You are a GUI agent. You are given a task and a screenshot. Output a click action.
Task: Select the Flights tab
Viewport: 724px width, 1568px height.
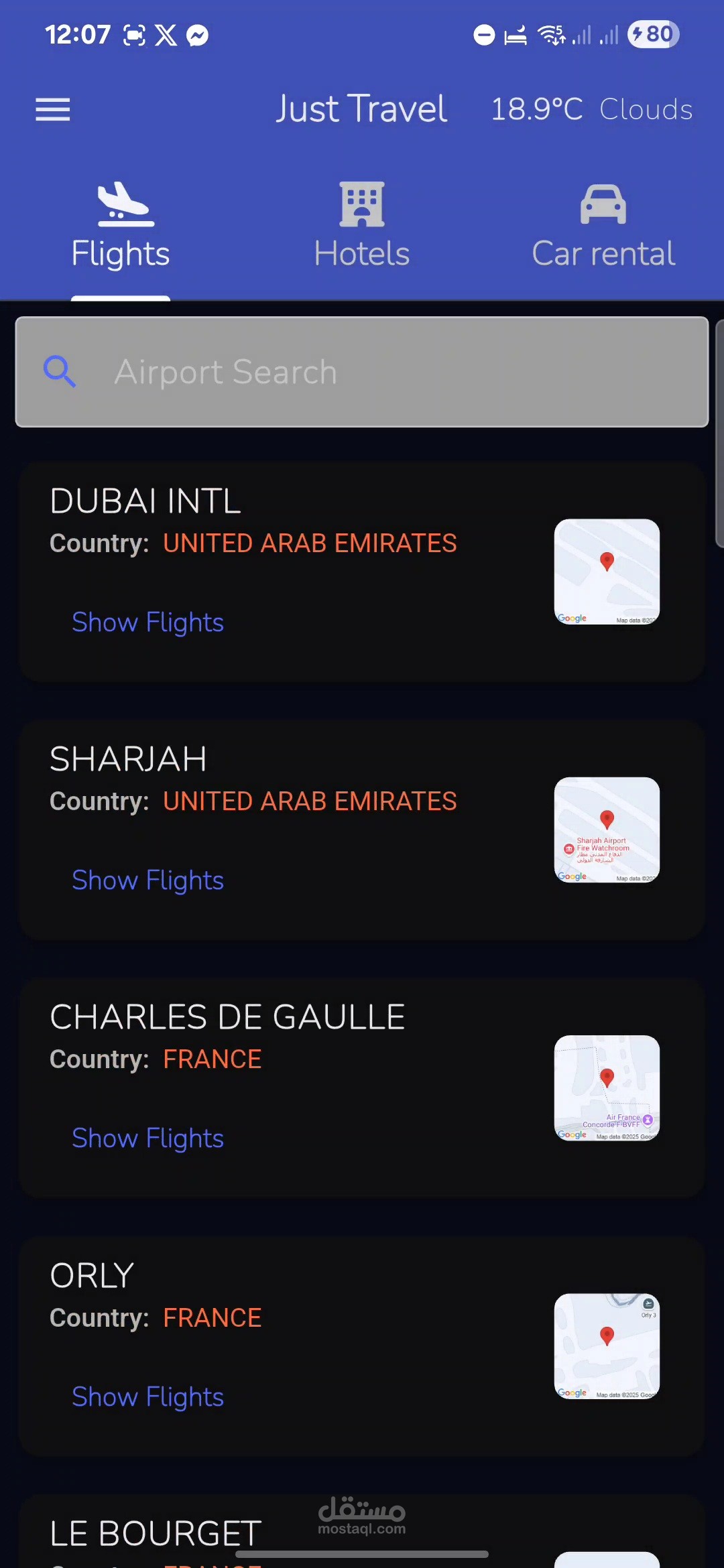click(x=121, y=226)
